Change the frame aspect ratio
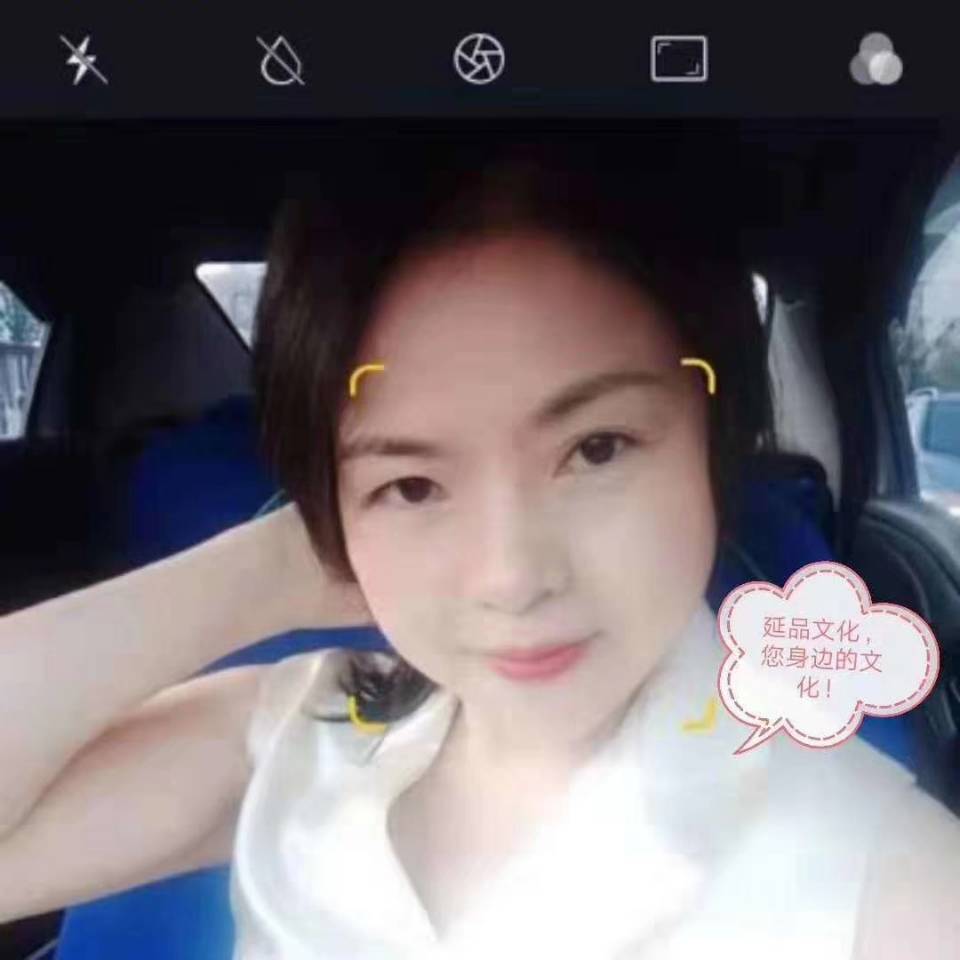Viewport: 960px width, 960px height. 679,59
